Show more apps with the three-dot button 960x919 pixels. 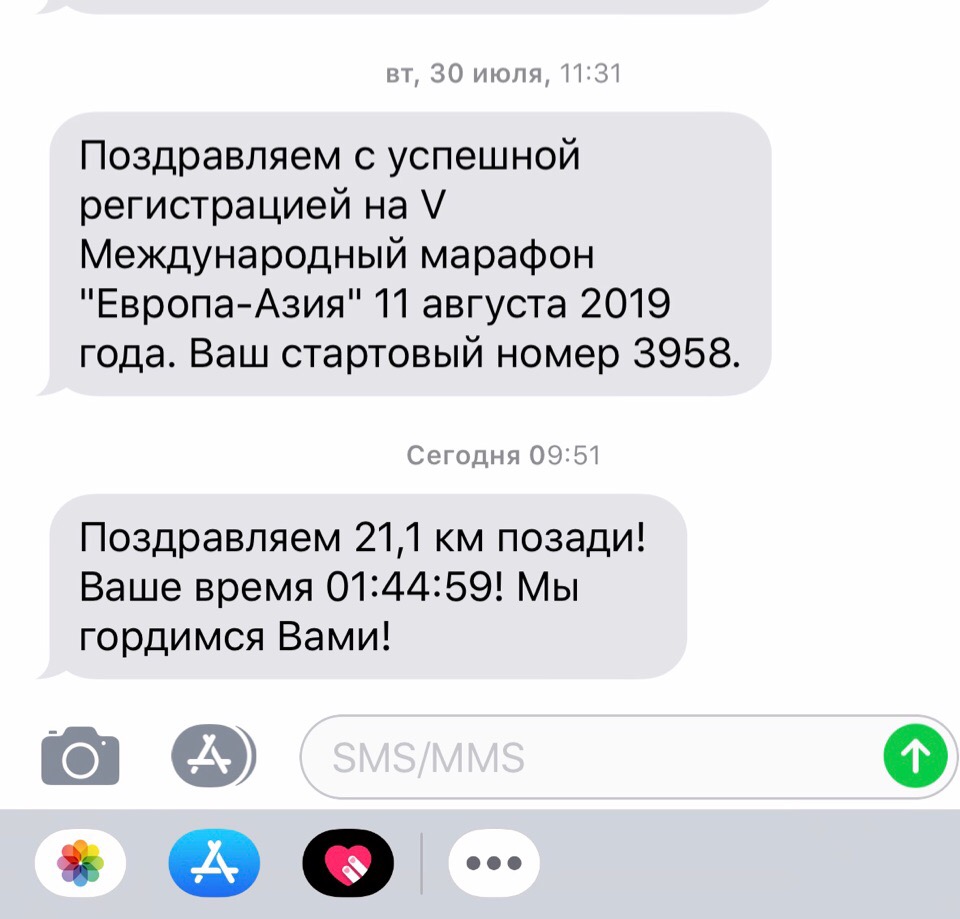[494, 863]
